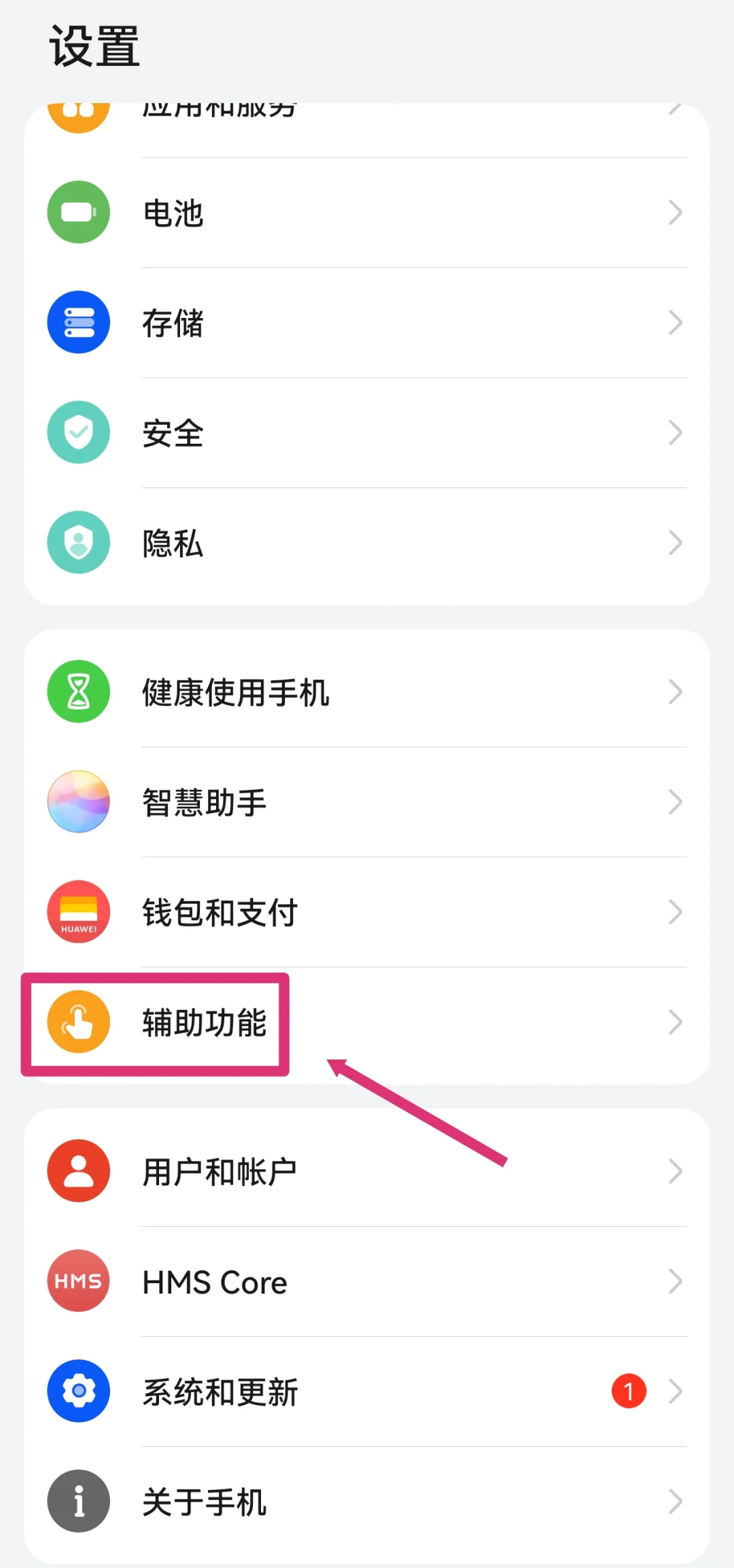
Task: Click the gray info icon next to 关于手机
Action: pyautogui.click(x=78, y=1501)
